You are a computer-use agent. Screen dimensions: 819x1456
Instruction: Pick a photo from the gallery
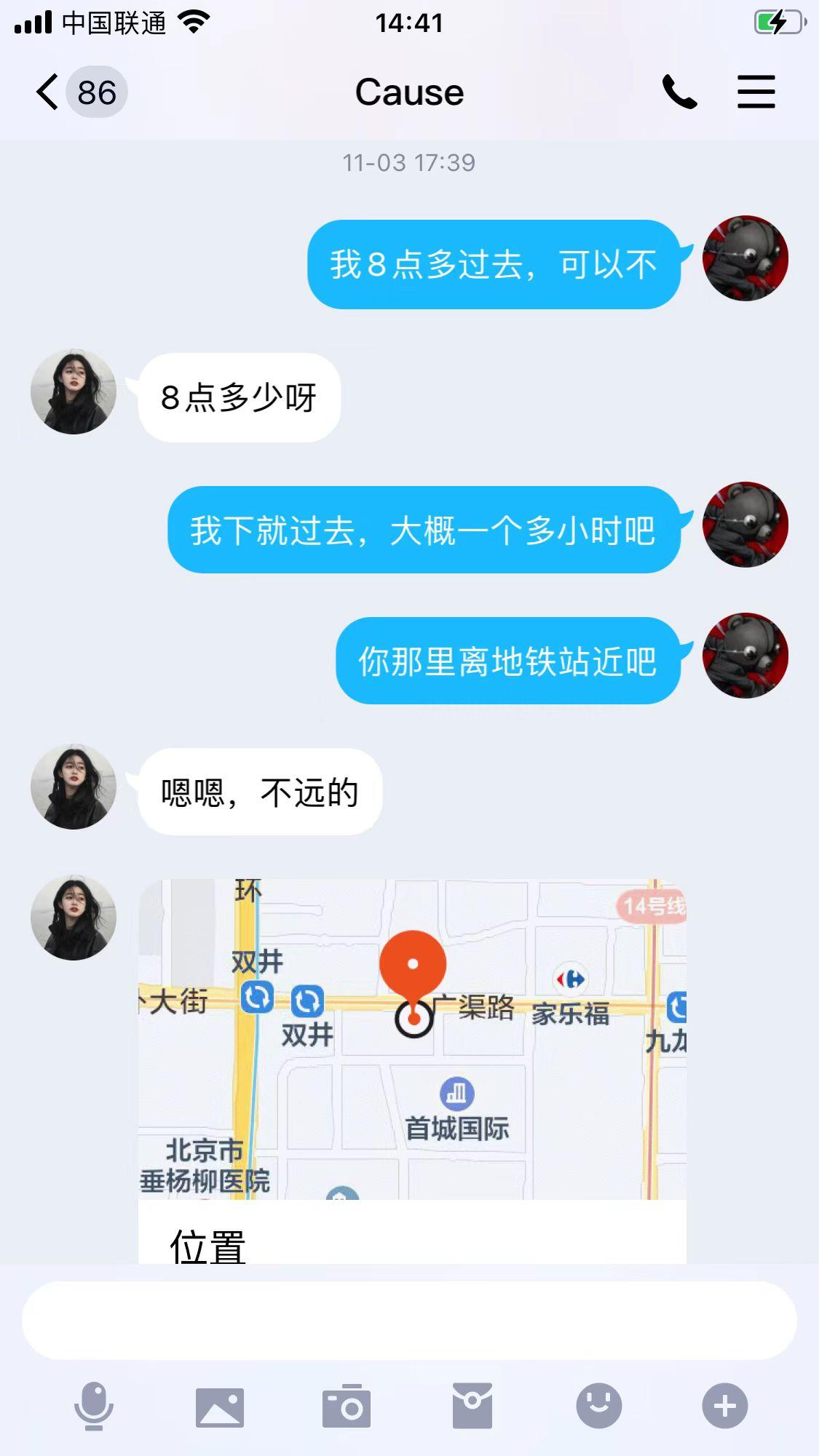pos(220,1406)
